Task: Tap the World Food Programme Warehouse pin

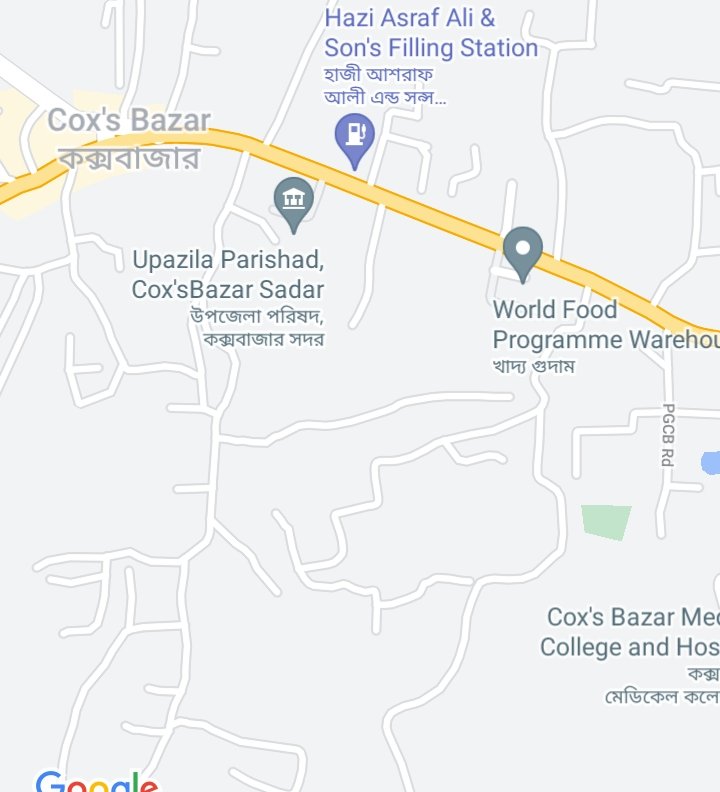Action: click(x=522, y=251)
